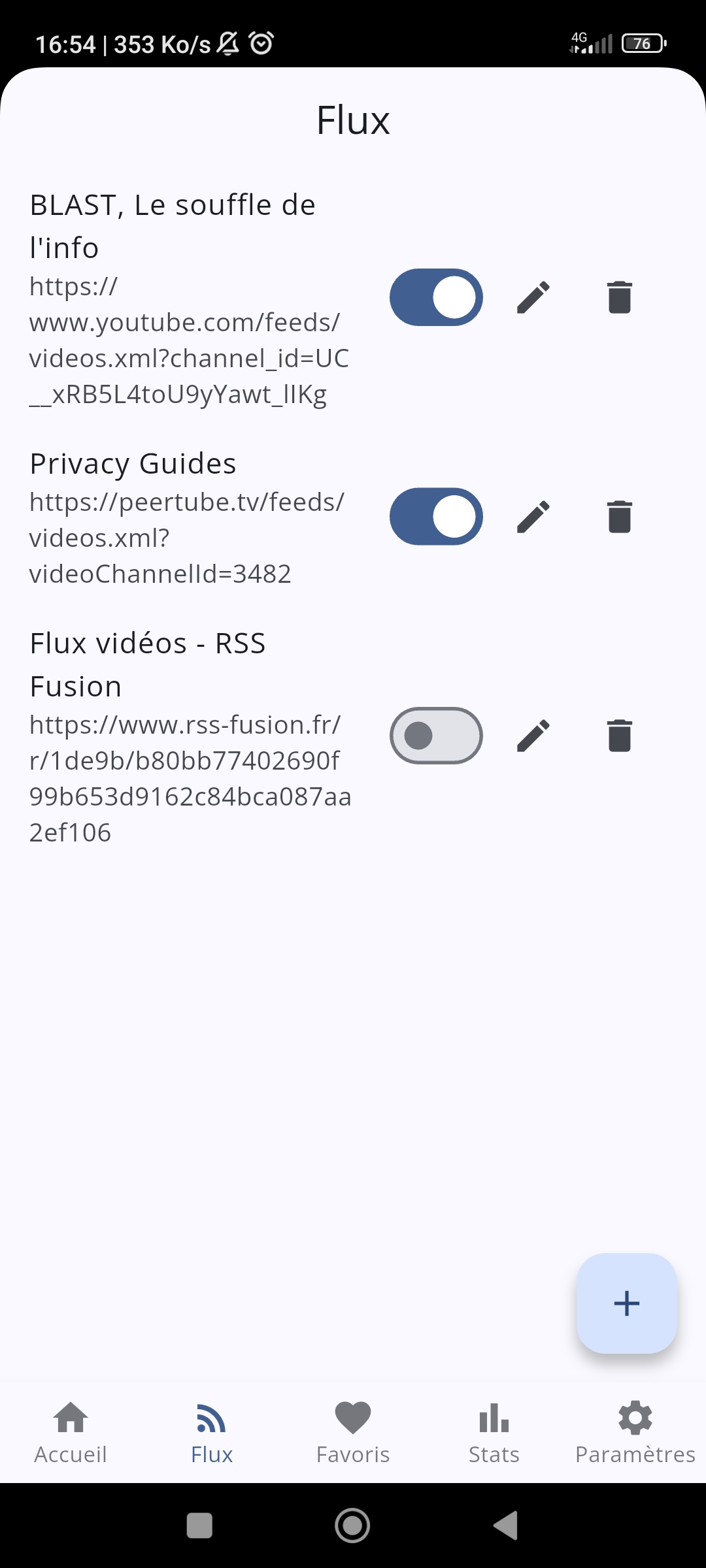Switch to the Stats tab
The image size is (706, 1568).
pos(494,1432)
